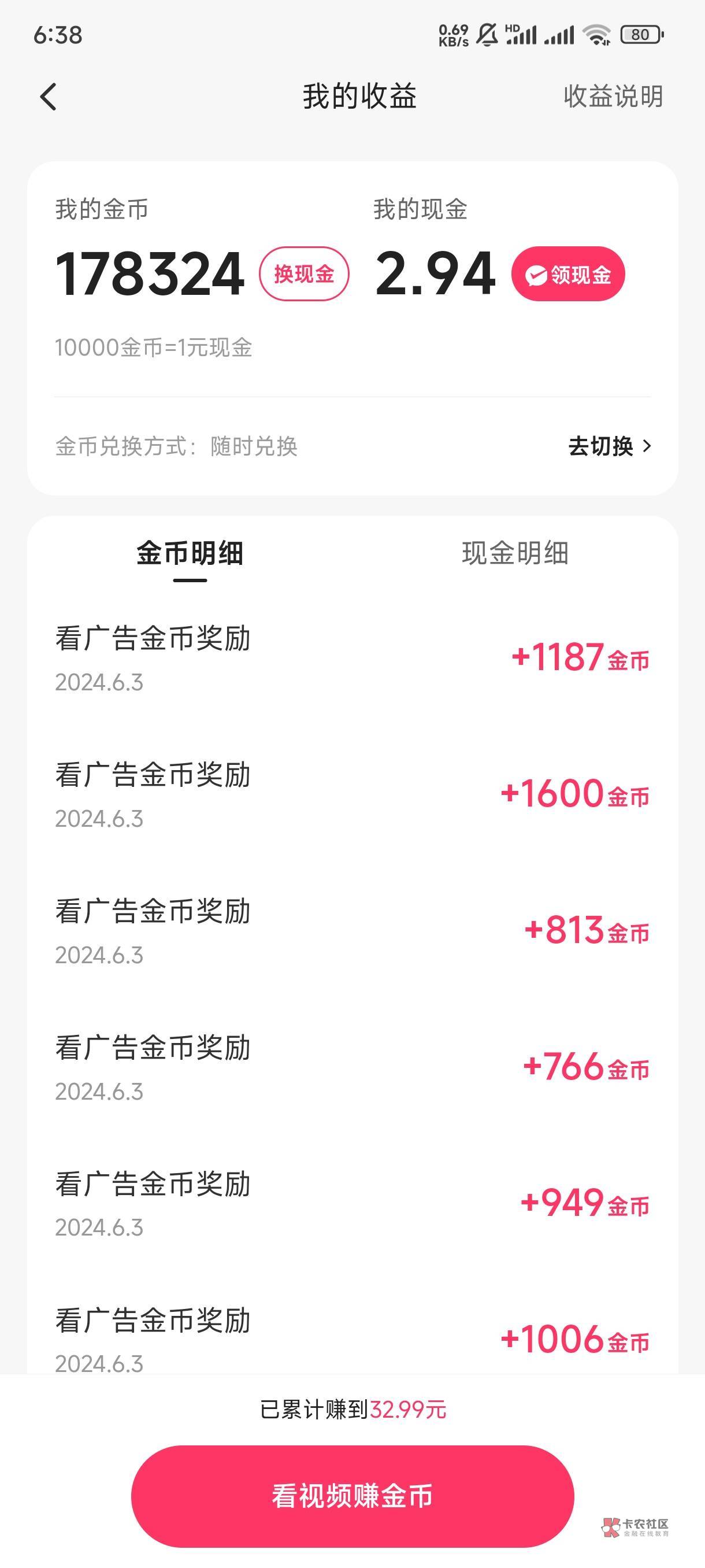Tap 领现金 to withdraw cash
This screenshot has height=1568, width=705.
point(567,274)
